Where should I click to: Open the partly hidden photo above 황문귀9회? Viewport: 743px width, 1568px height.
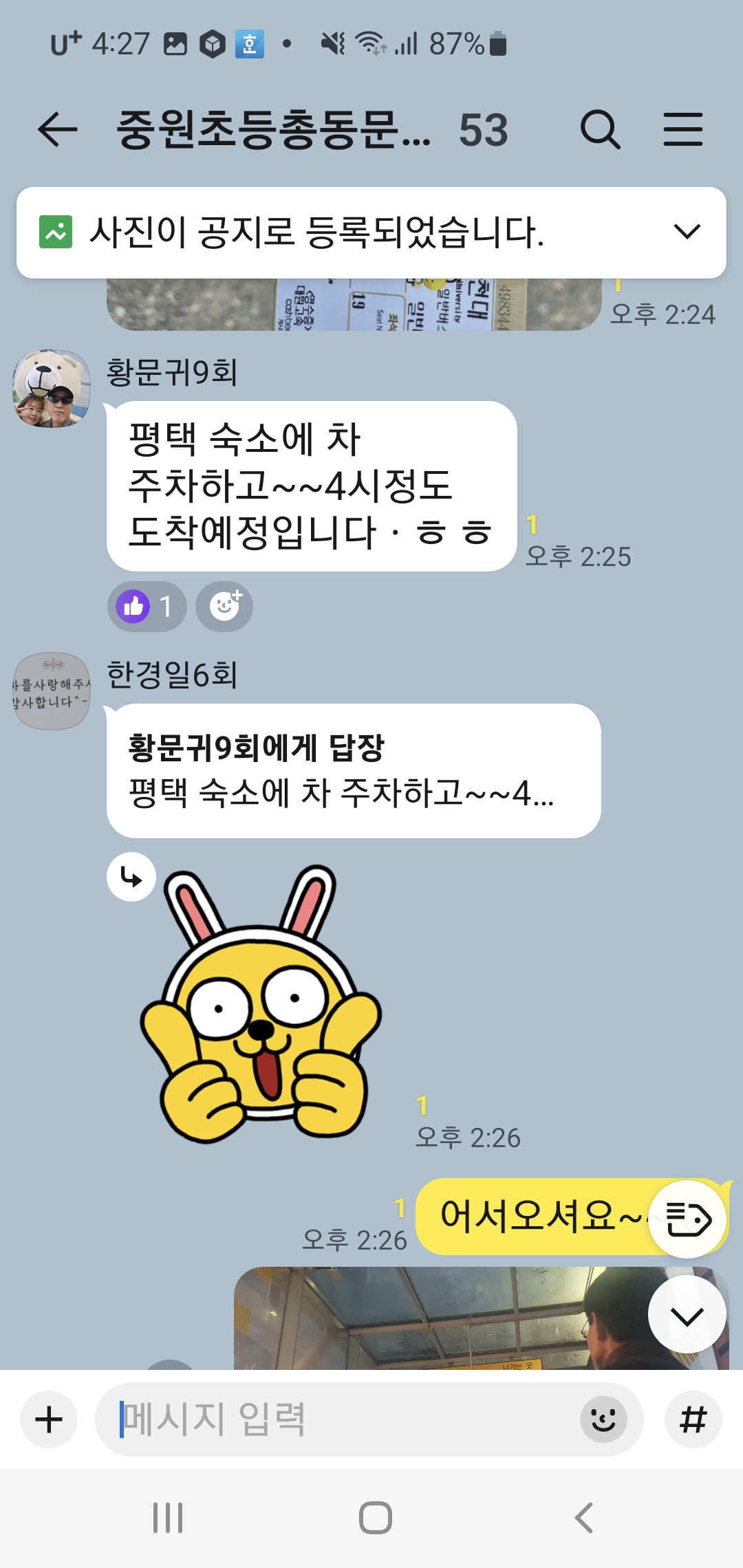pos(354,305)
